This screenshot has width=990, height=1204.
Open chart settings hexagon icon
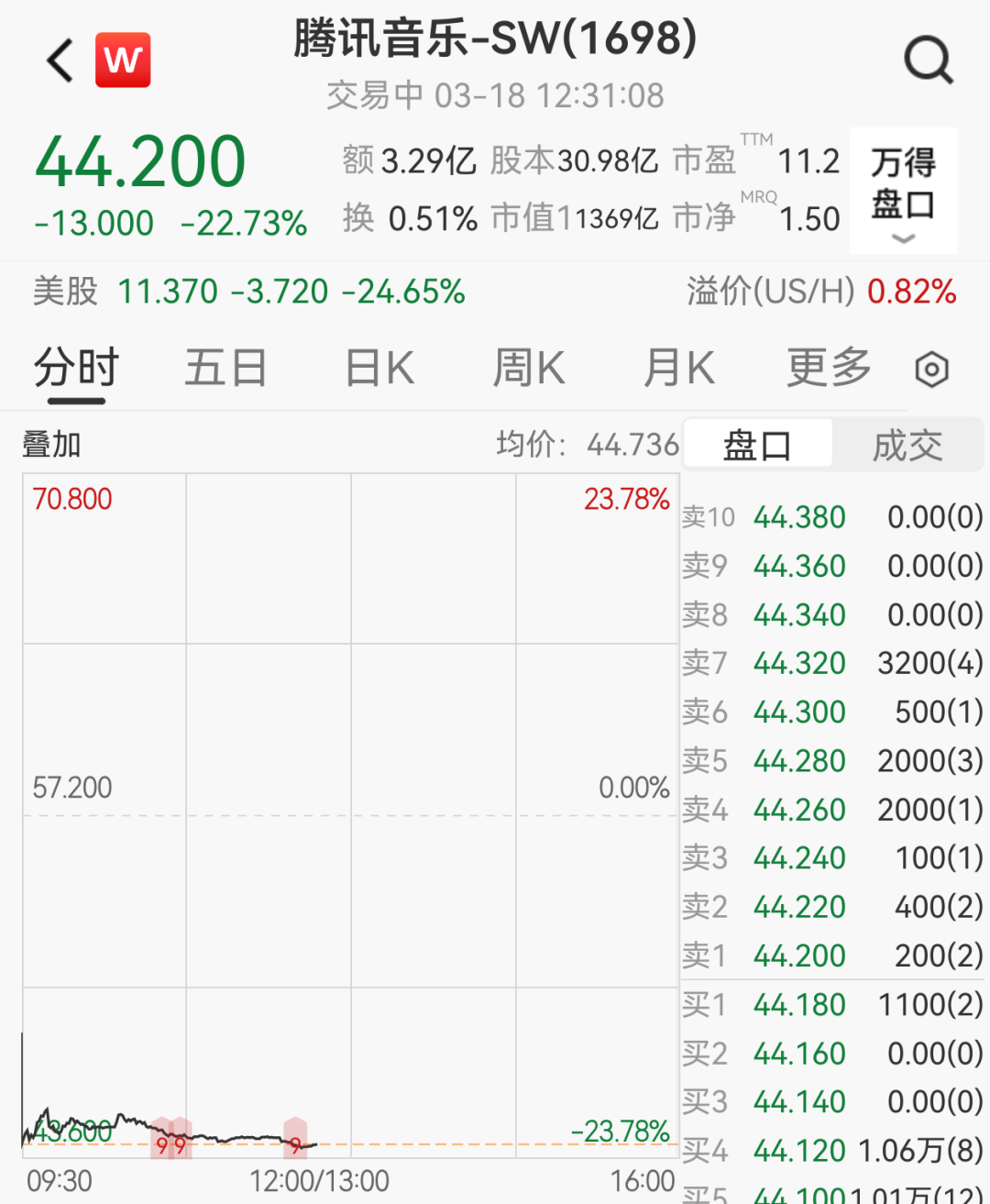pos(931,370)
